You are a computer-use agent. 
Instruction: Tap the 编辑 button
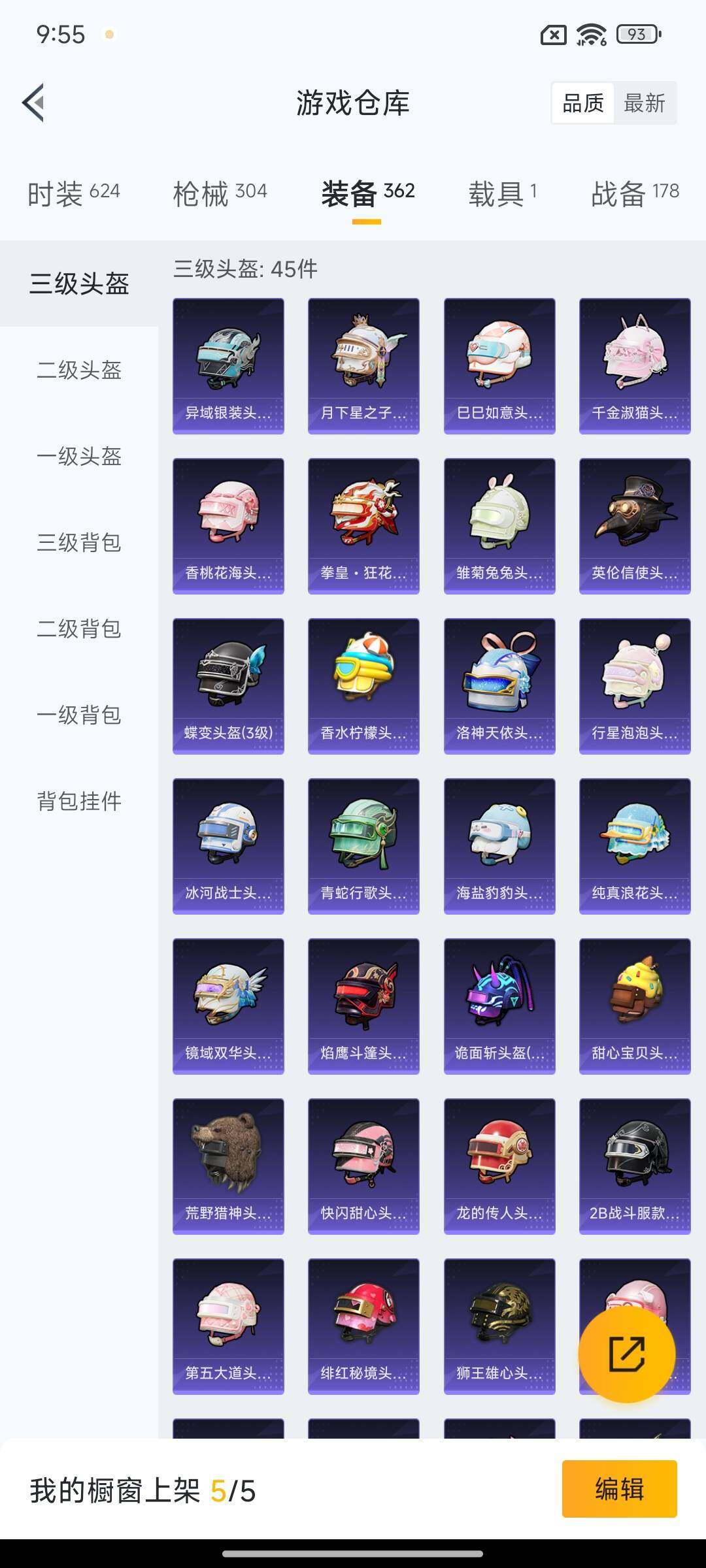[619, 1489]
